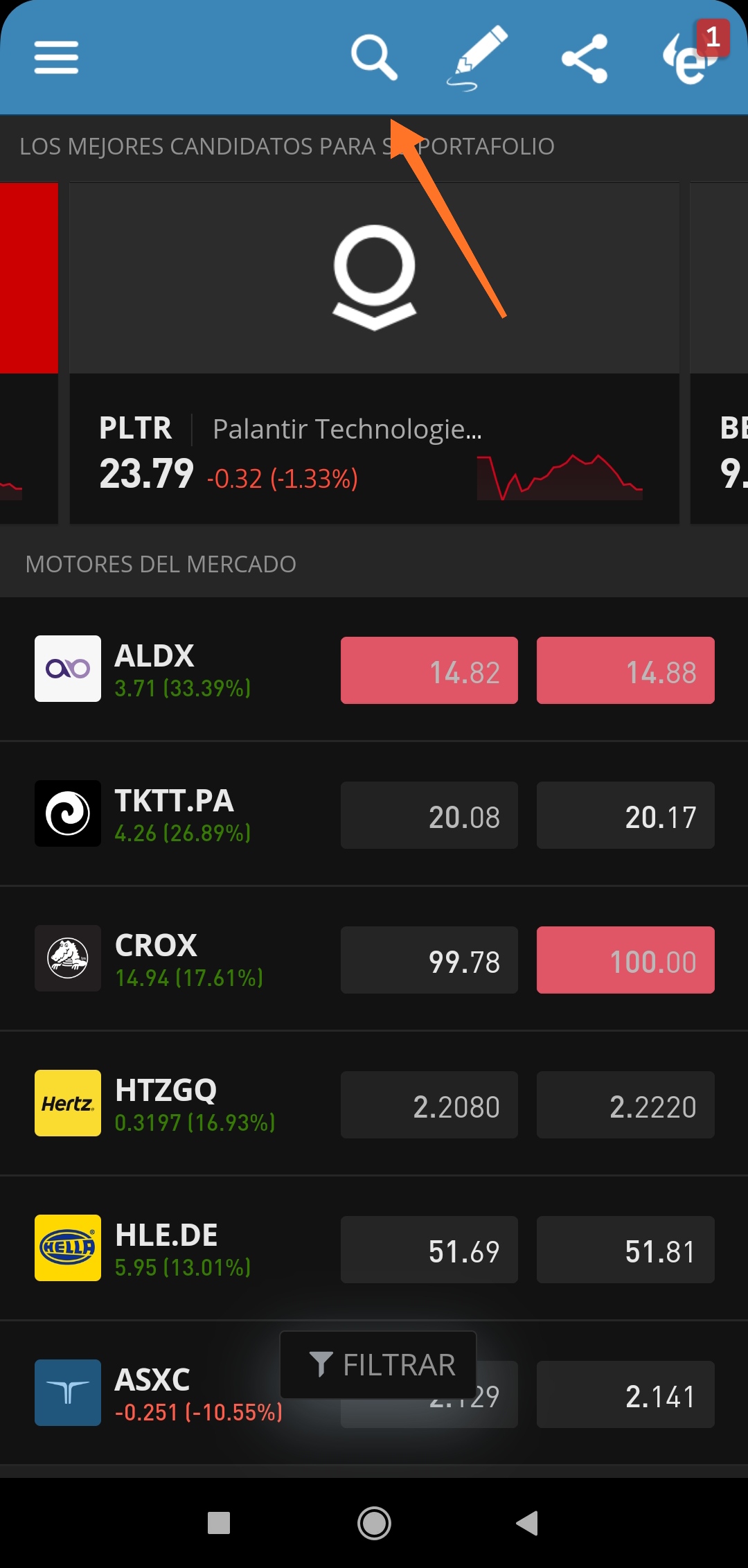Tap HLE.DE buy price 51.81
The height and width of the screenshot is (1568, 748).
pos(625,1250)
